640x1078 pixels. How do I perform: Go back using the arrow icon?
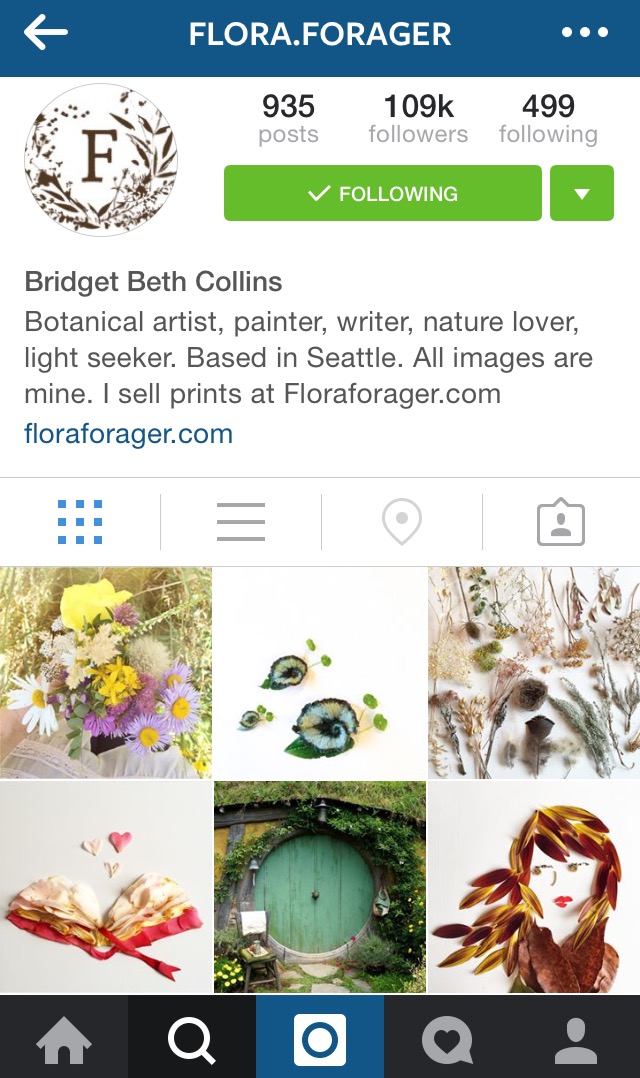click(46, 34)
